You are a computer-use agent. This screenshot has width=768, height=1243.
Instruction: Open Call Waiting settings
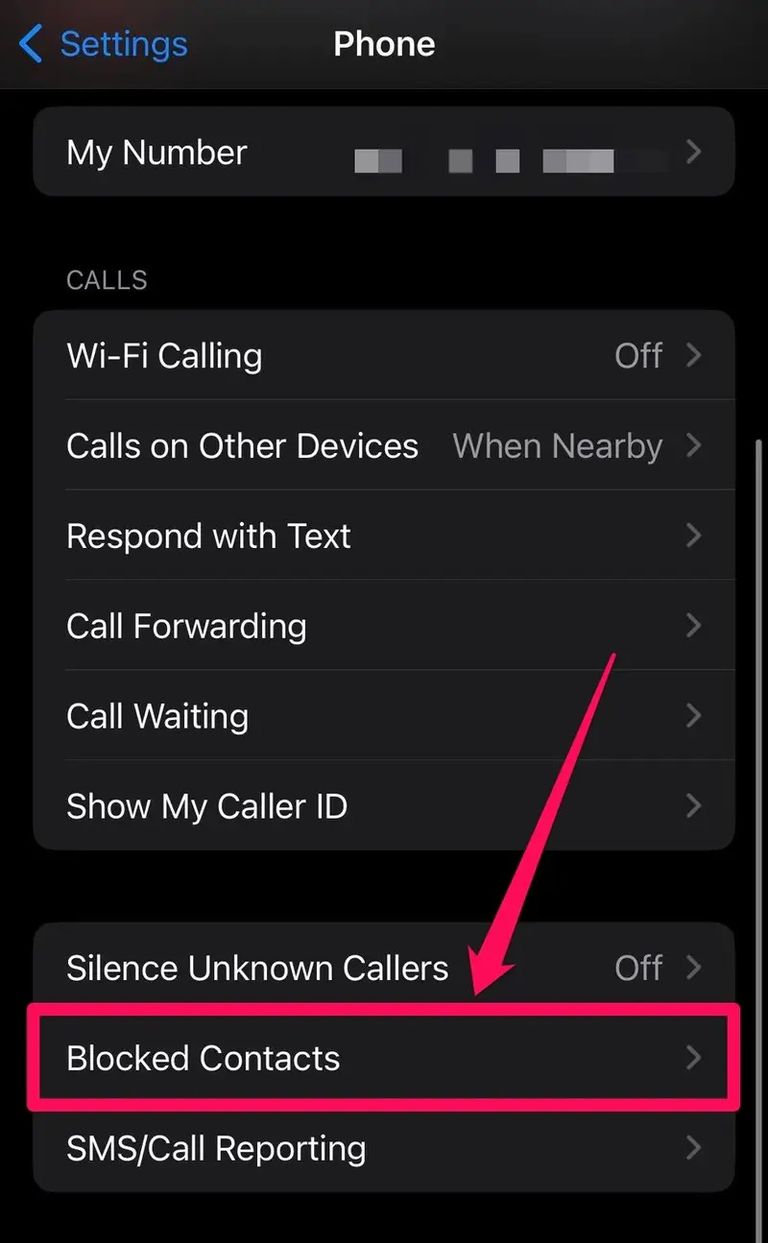(384, 716)
